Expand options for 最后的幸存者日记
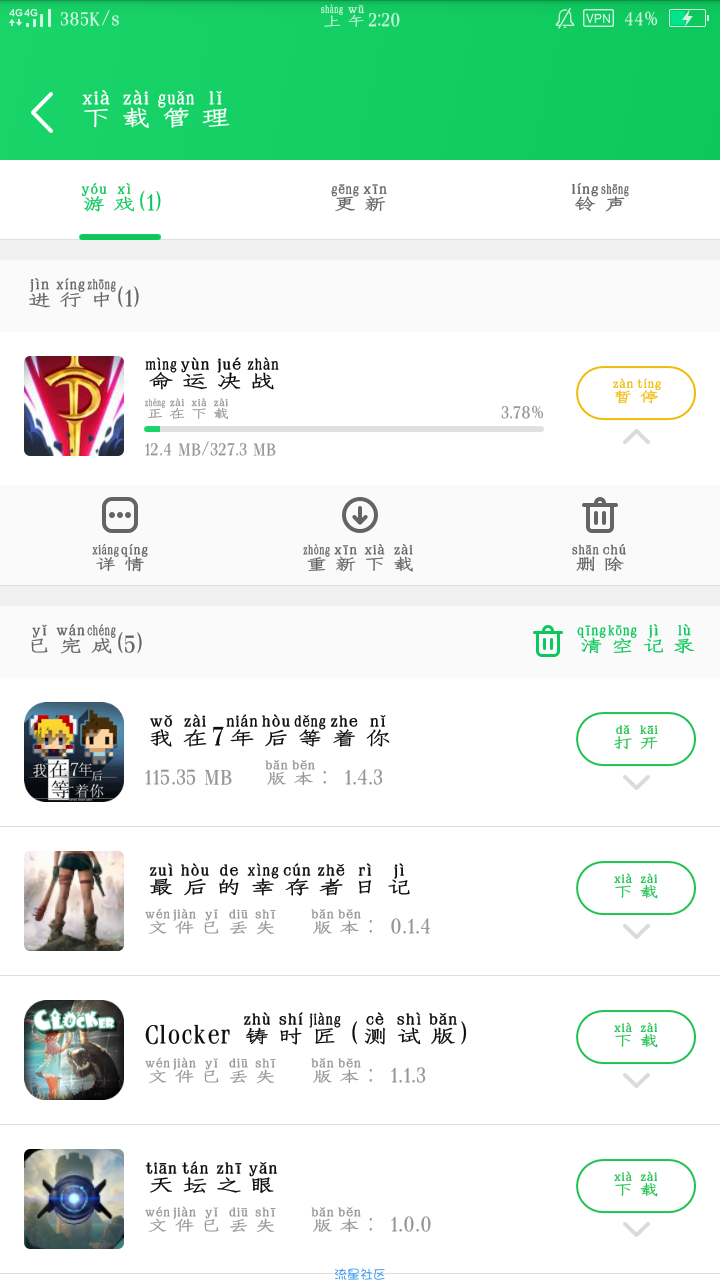The image size is (720, 1280). [x=636, y=931]
